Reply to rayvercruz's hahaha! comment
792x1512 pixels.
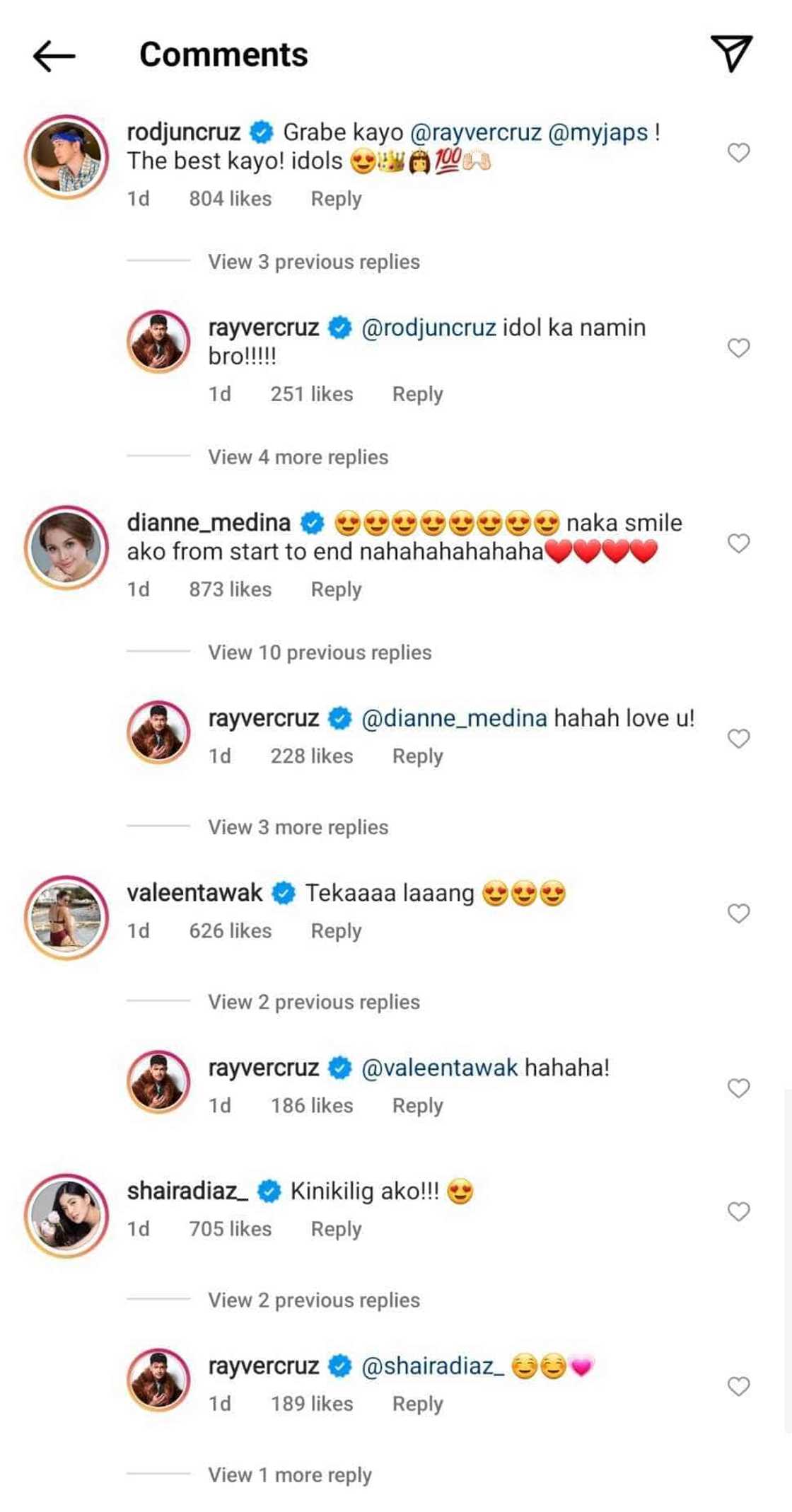417,1106
